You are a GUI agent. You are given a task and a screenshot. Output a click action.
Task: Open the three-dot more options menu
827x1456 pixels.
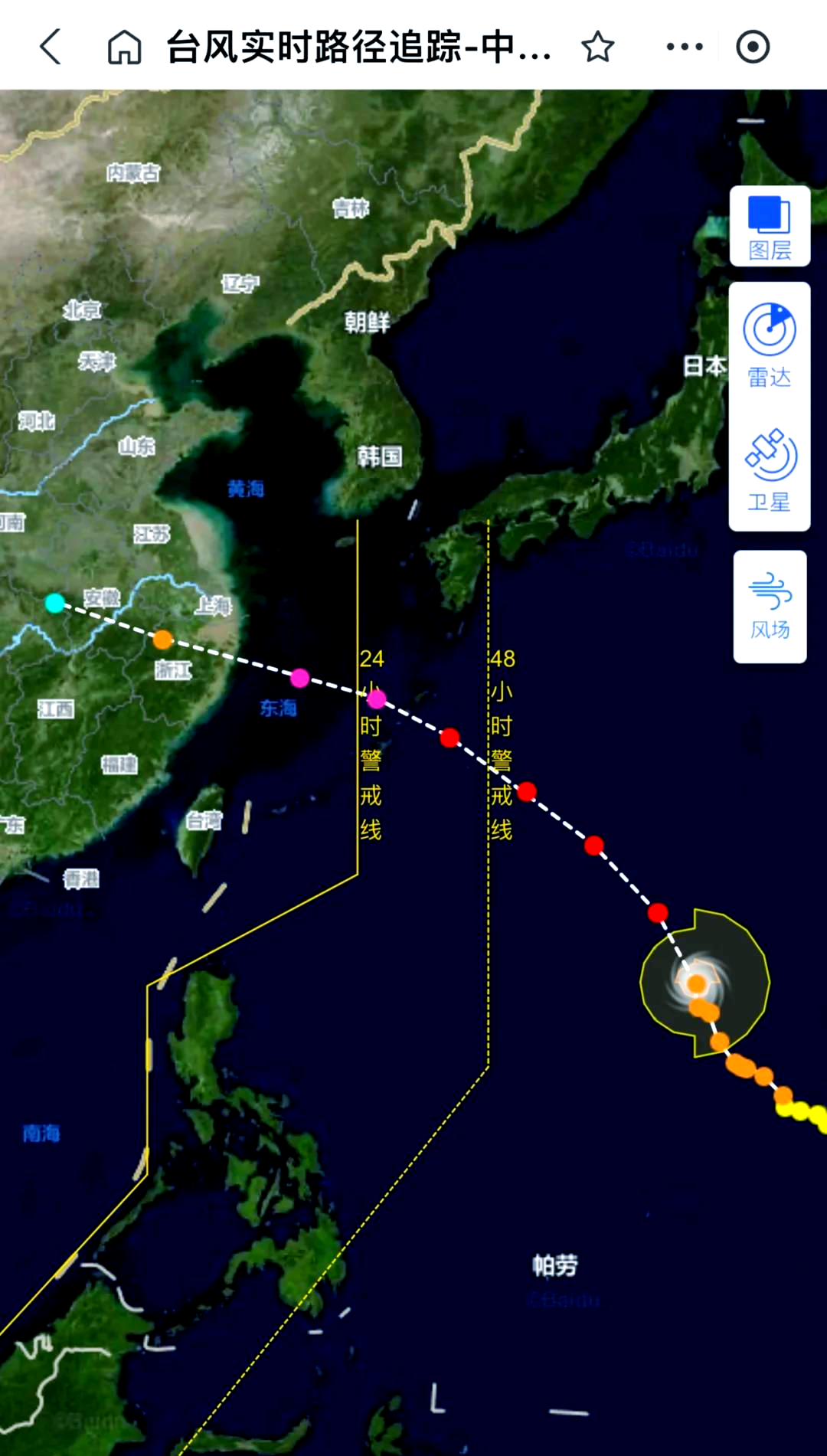(685, 47)
